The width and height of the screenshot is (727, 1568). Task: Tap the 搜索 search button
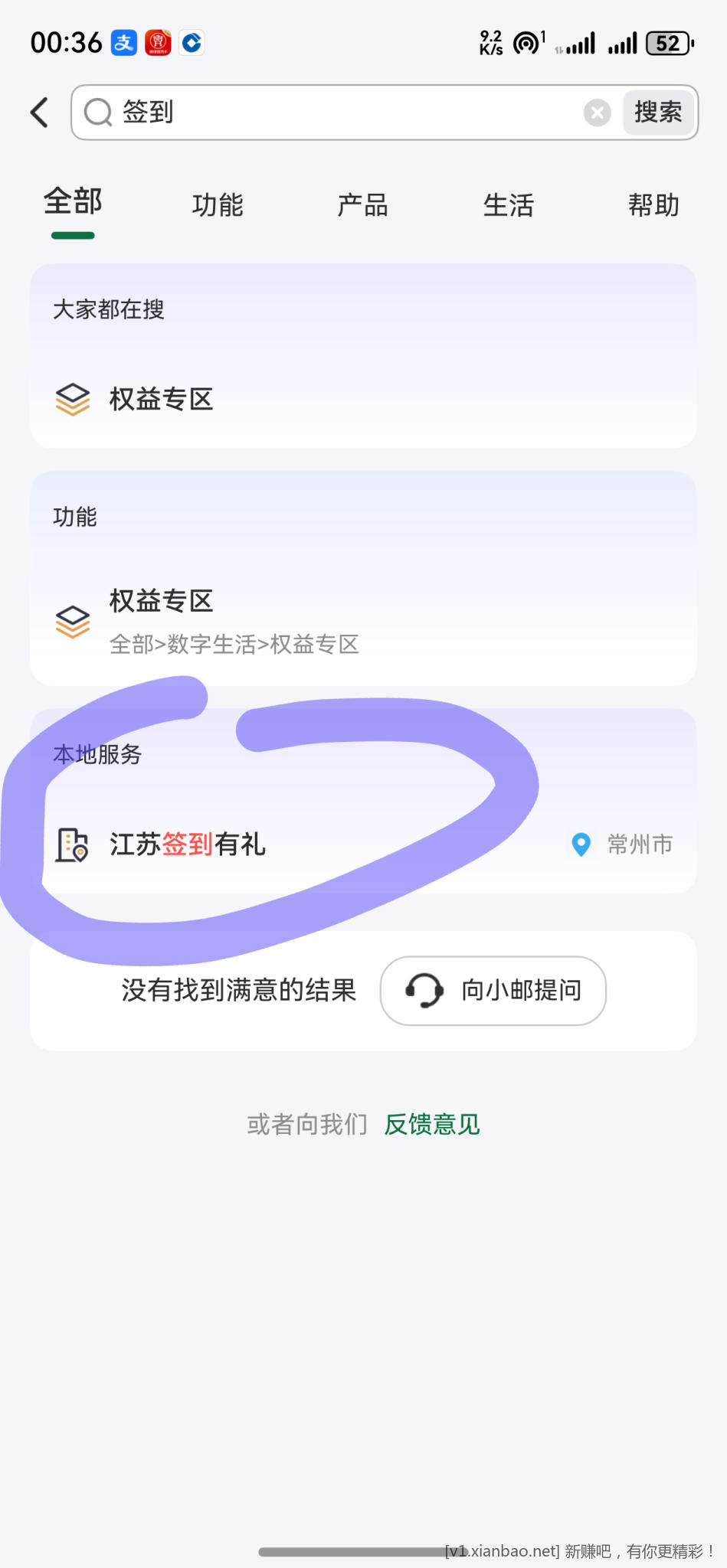(657, 112)
